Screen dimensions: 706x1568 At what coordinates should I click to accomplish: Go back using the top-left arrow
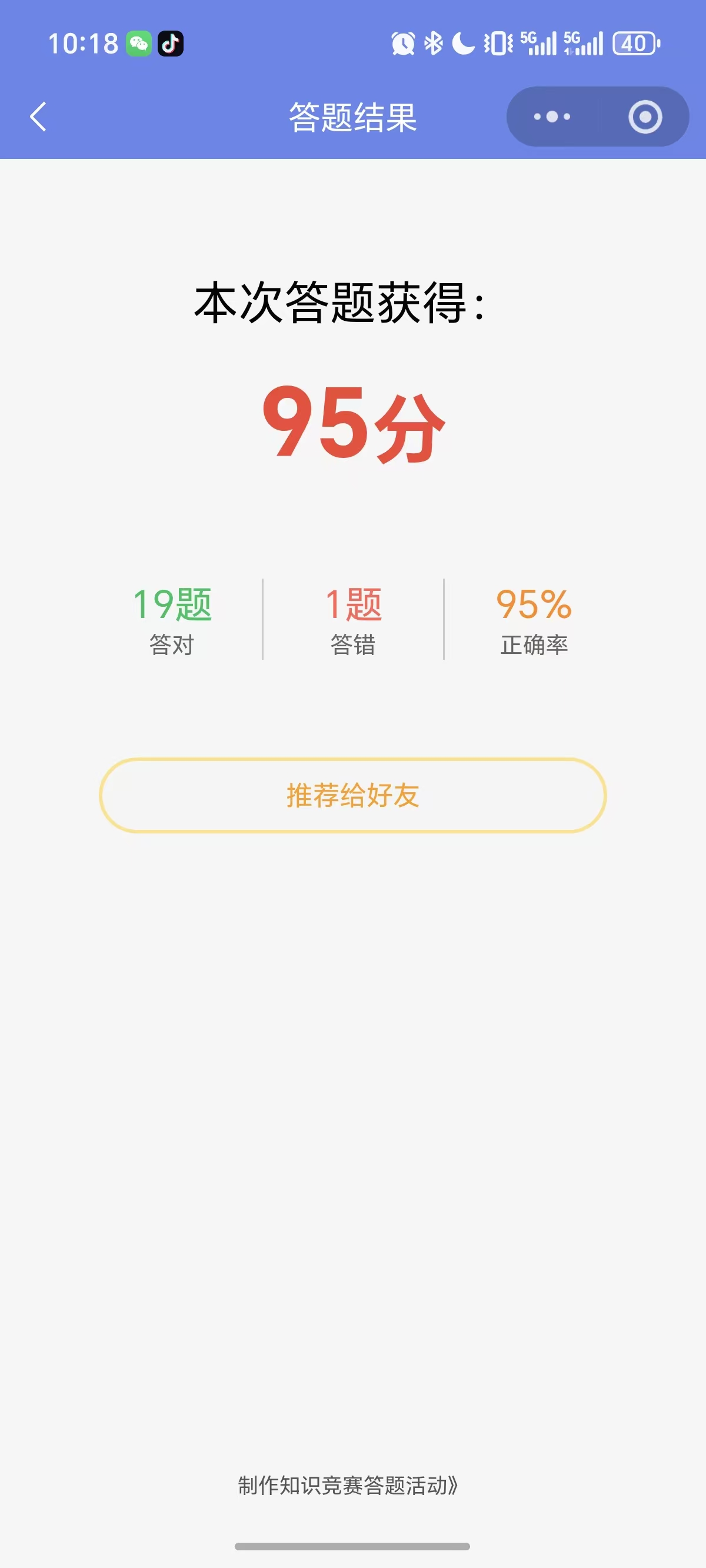pyautogui.click(x=38, y=117)
